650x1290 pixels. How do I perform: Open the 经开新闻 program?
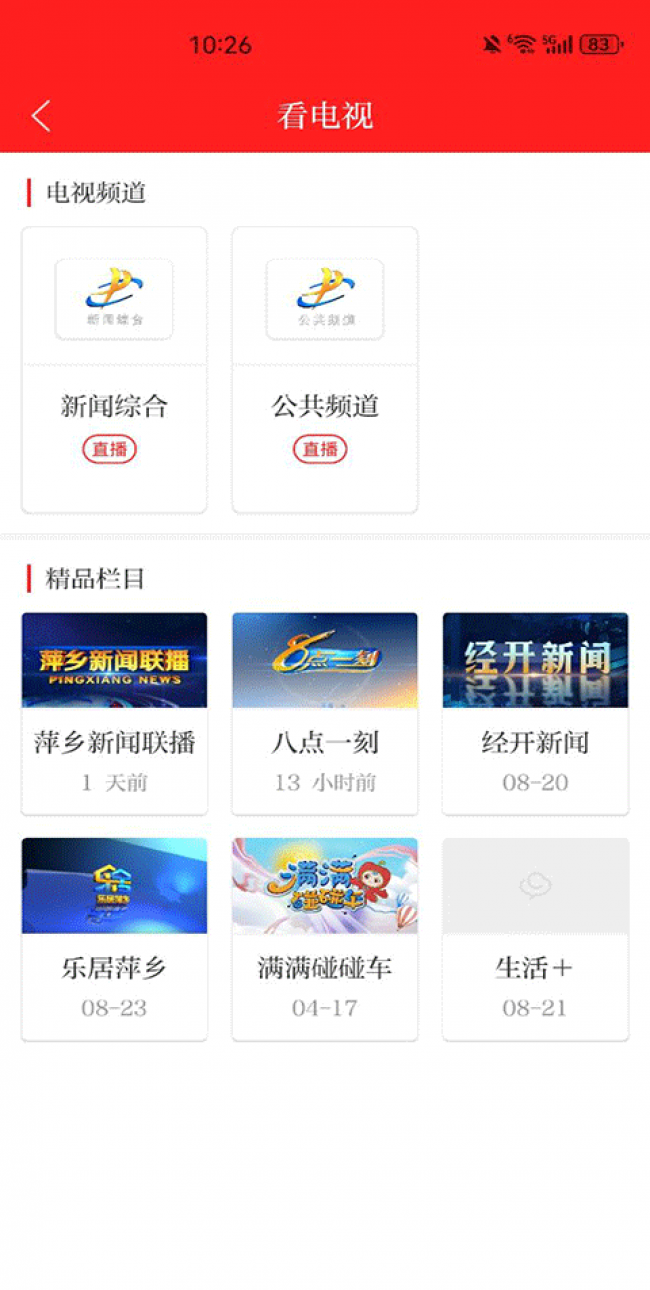point(536,714)
